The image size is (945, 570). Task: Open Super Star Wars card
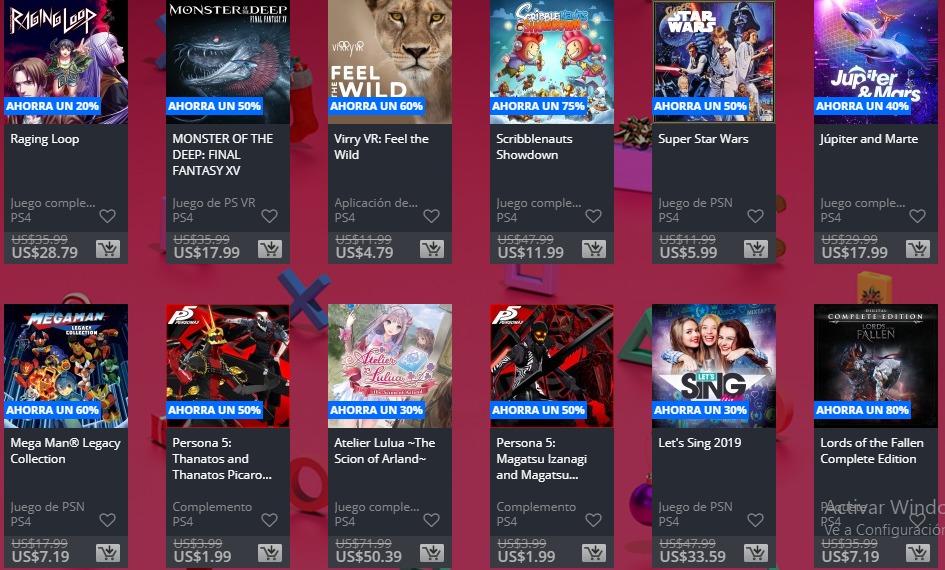coord(713,62)
